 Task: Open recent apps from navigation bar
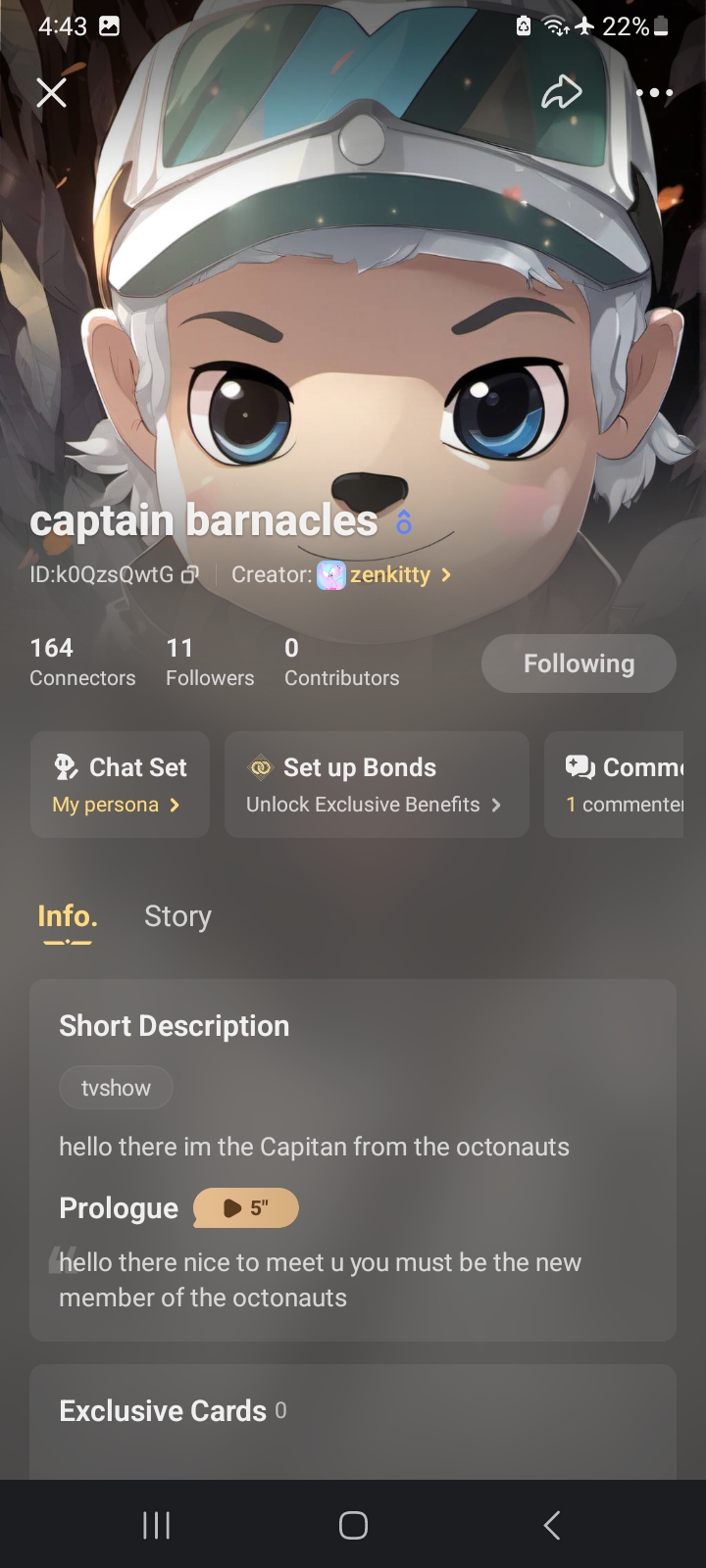pos(156,1525)
